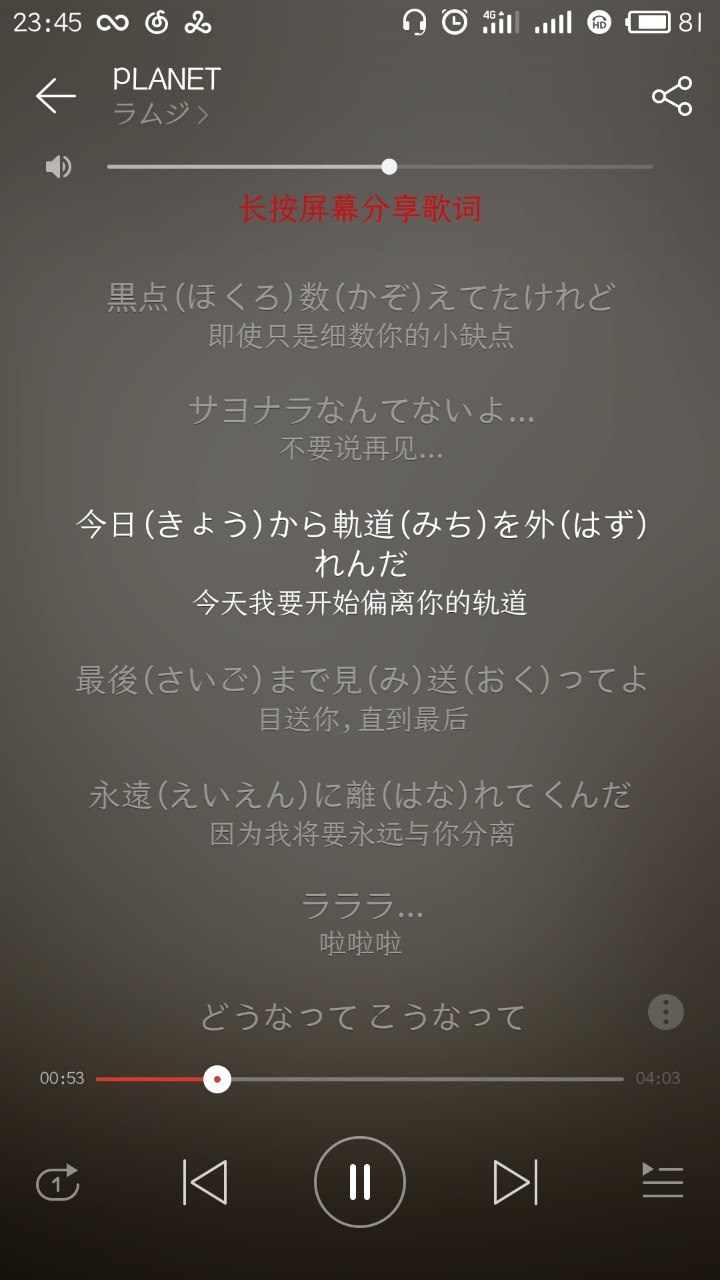This screenshot has height=1280, width=720.
Task: Tap the volume slider track
Action: click(x=520, y=167)
